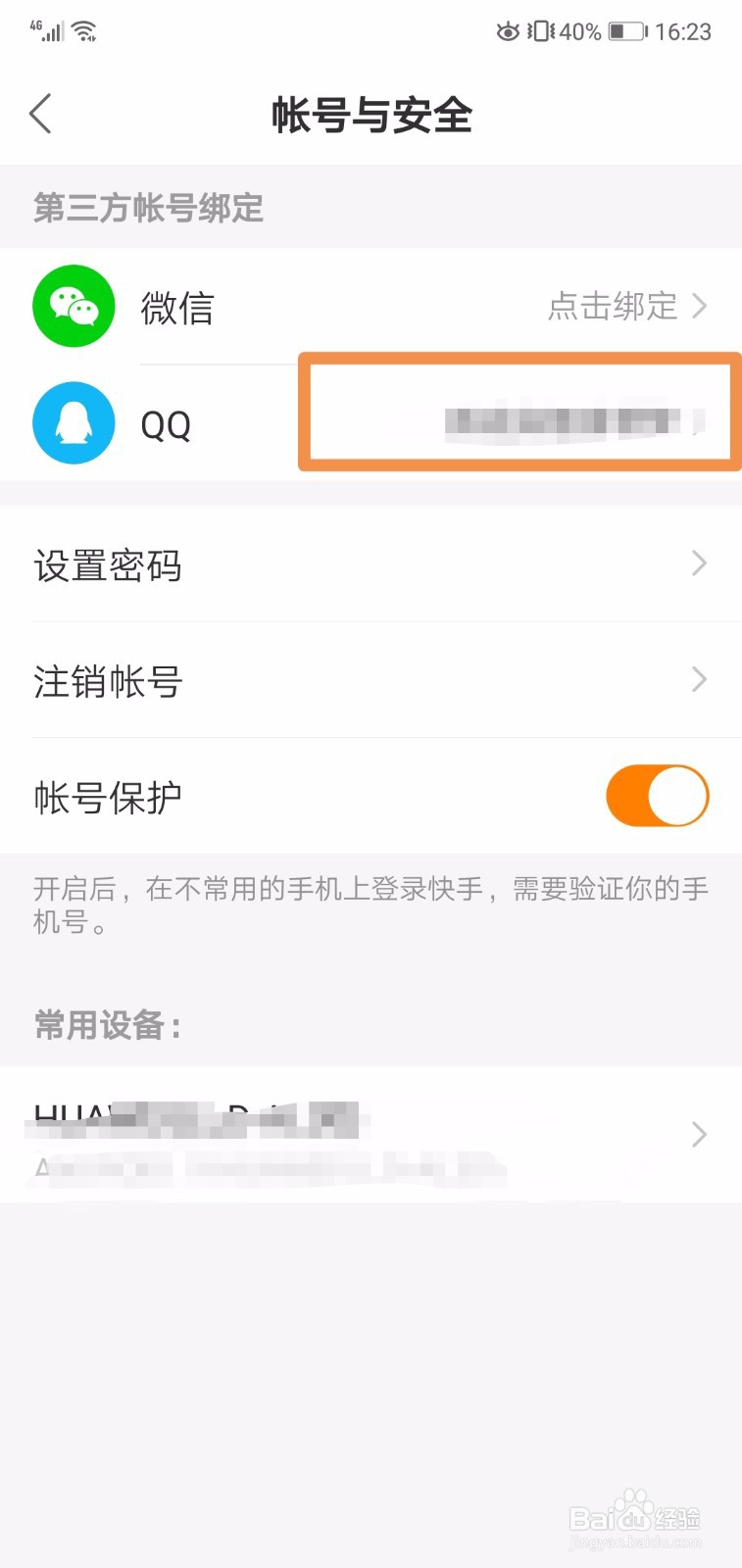Disable the 帐号保护 account protection switch

click(x=657, y=796)
